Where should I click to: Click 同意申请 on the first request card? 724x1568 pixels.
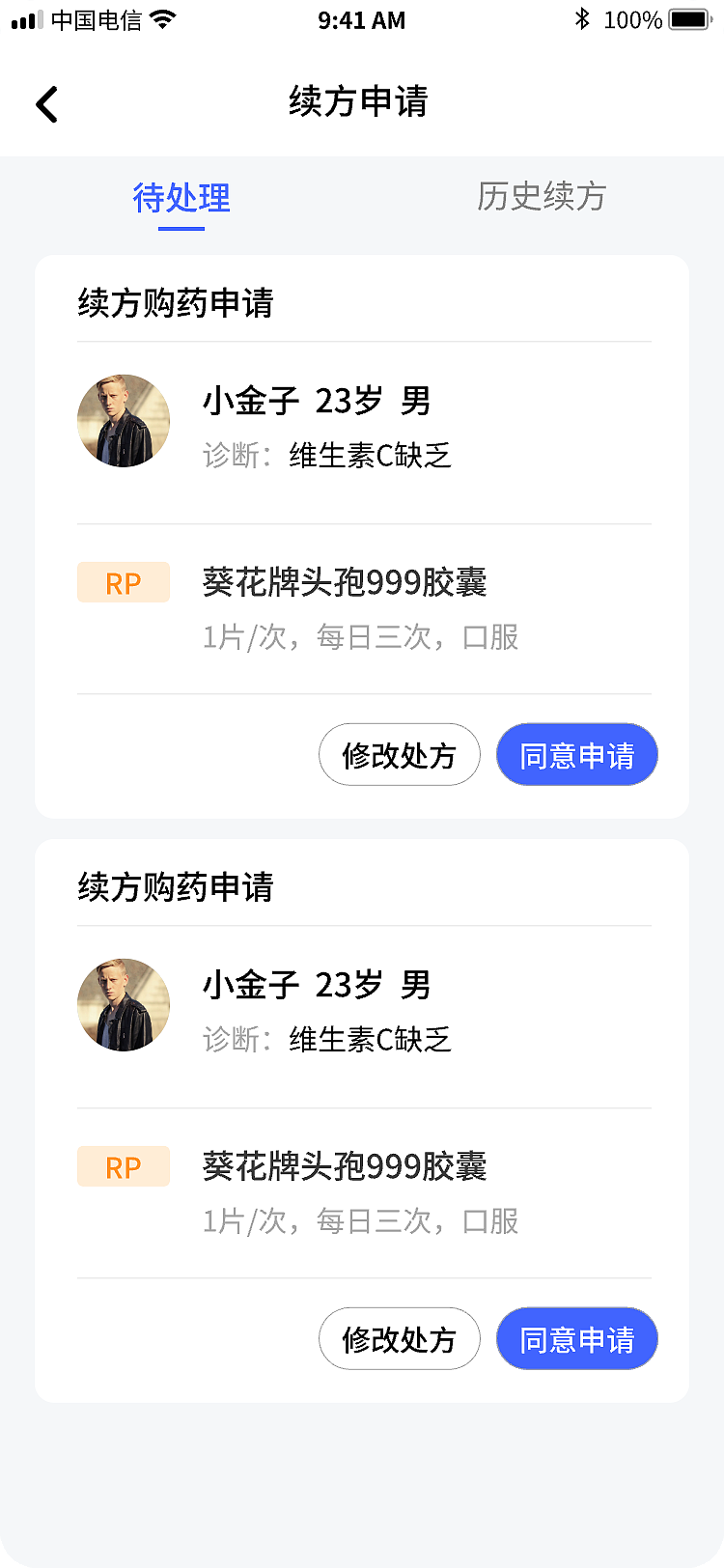coord(576,754)
